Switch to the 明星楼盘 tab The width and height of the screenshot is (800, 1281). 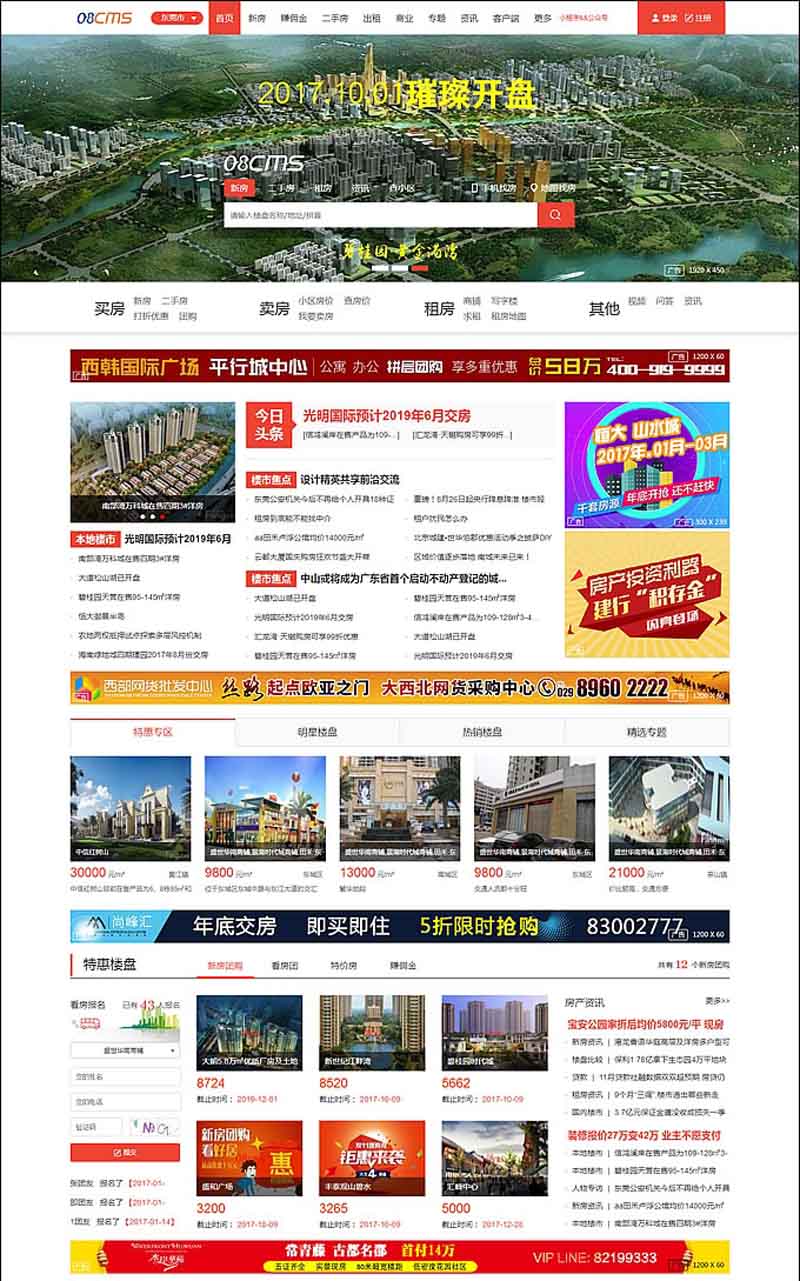317,732
